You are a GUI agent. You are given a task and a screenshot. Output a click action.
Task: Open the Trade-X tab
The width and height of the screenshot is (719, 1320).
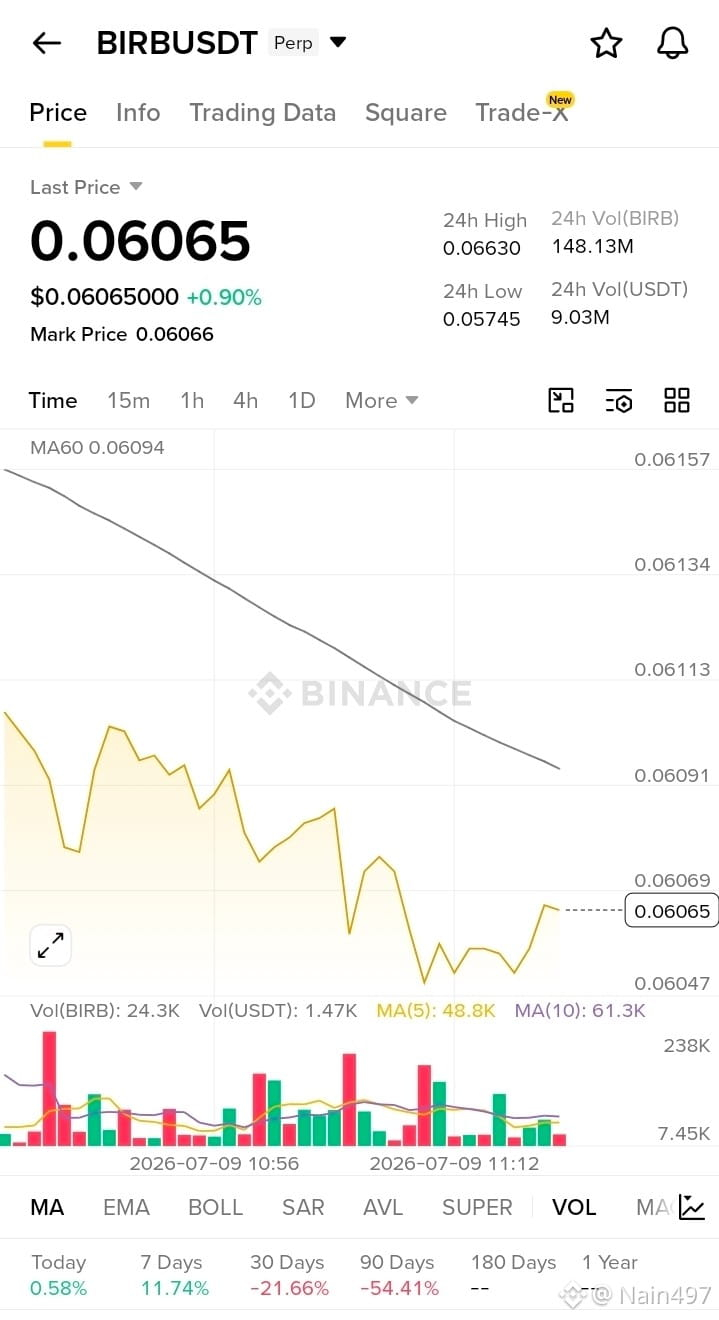coord(522,113)
